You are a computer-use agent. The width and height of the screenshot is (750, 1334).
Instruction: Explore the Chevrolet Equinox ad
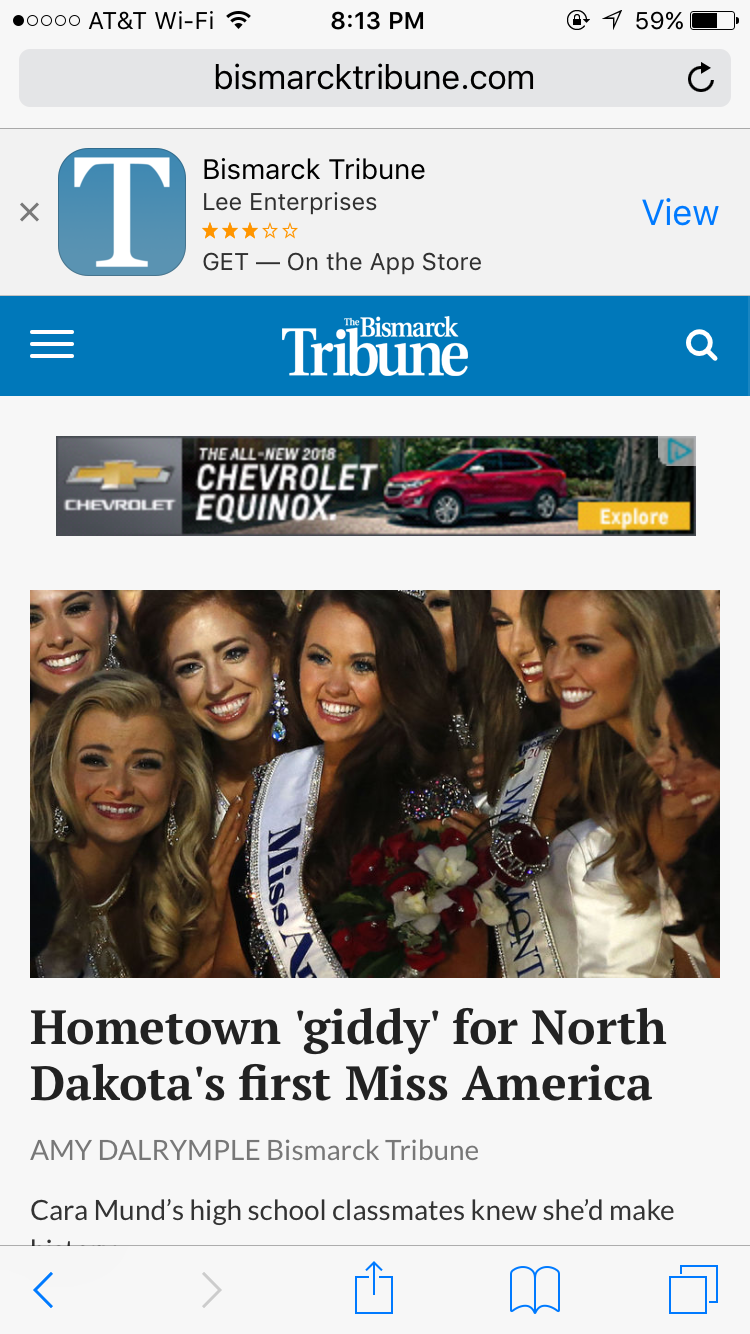(633, 516)
